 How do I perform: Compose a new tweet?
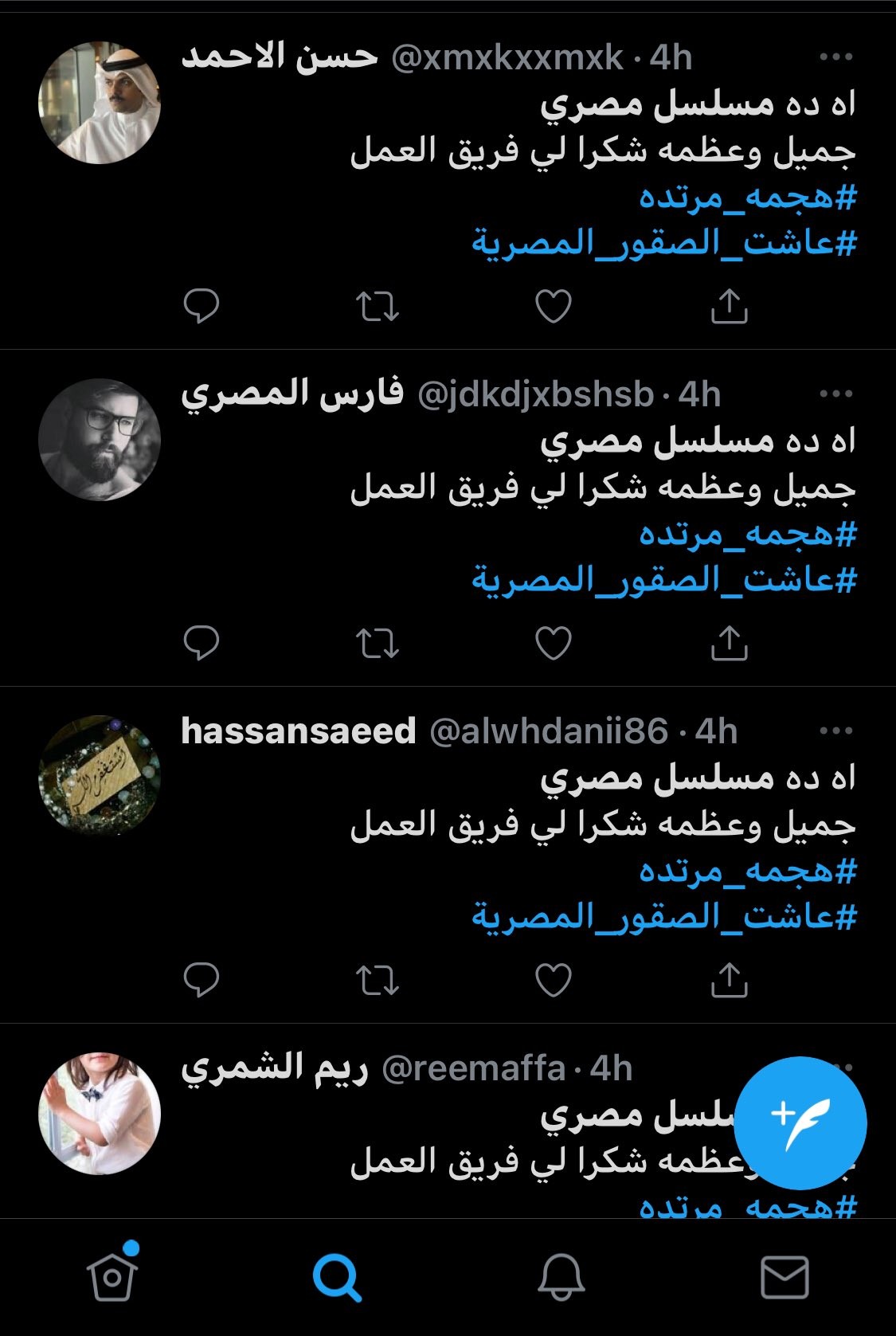800,1122
